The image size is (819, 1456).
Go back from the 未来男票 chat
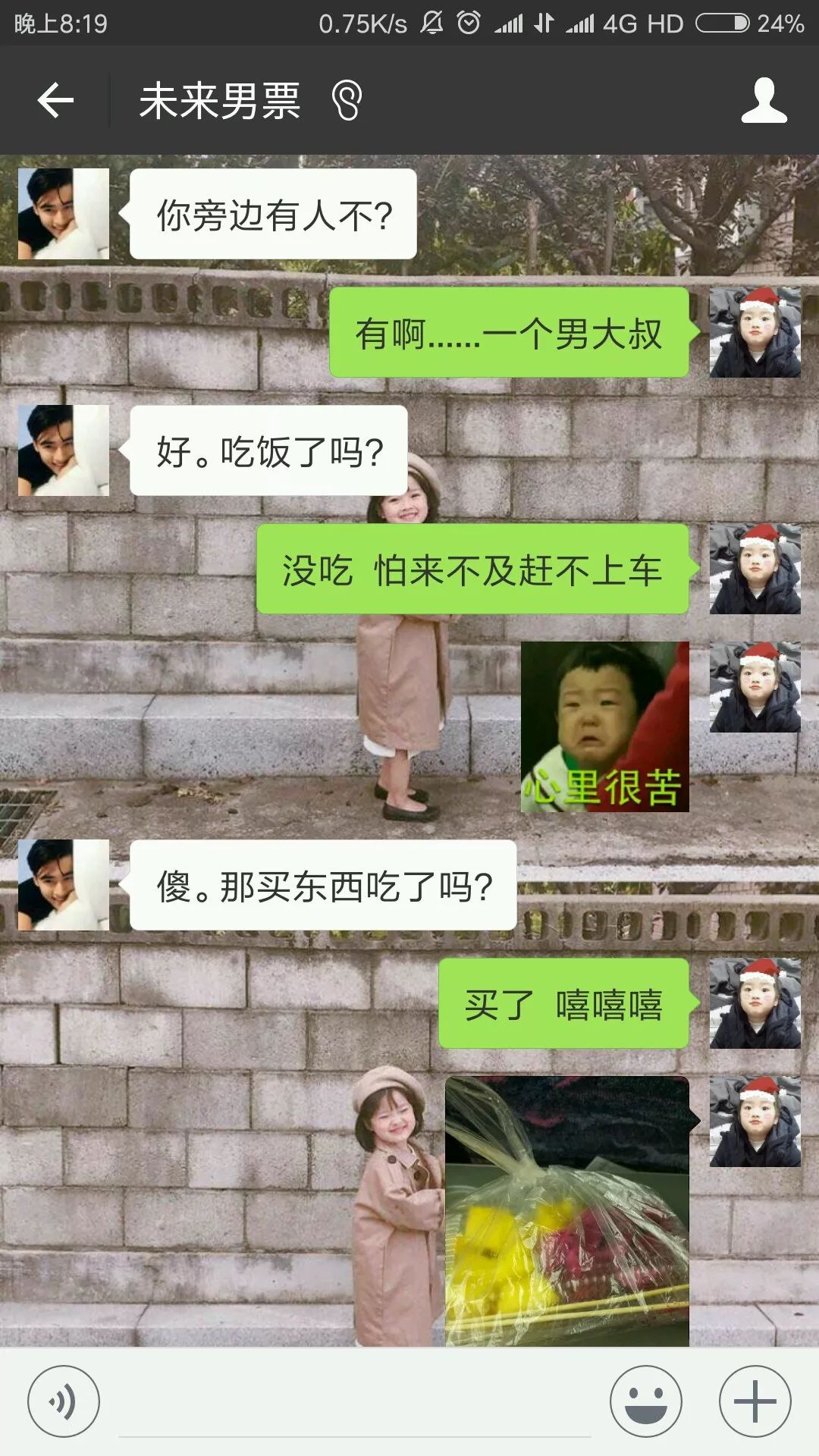pyautogui.click(x=55, y=100)
